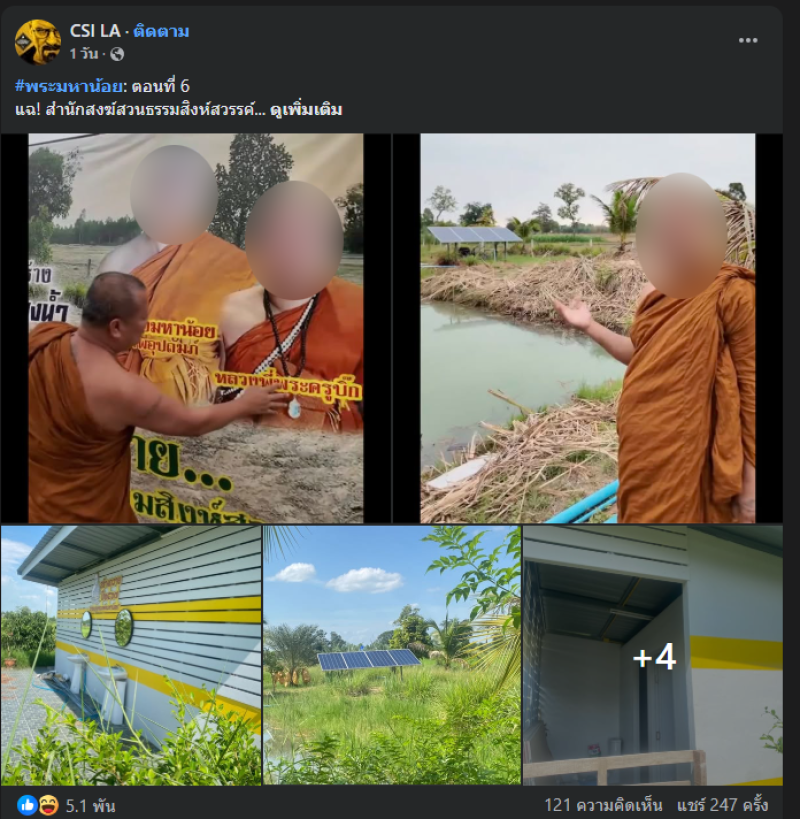Open photo of monk beside the pond
The height and width of the screenshot is (819, 800).
[587, 328]
